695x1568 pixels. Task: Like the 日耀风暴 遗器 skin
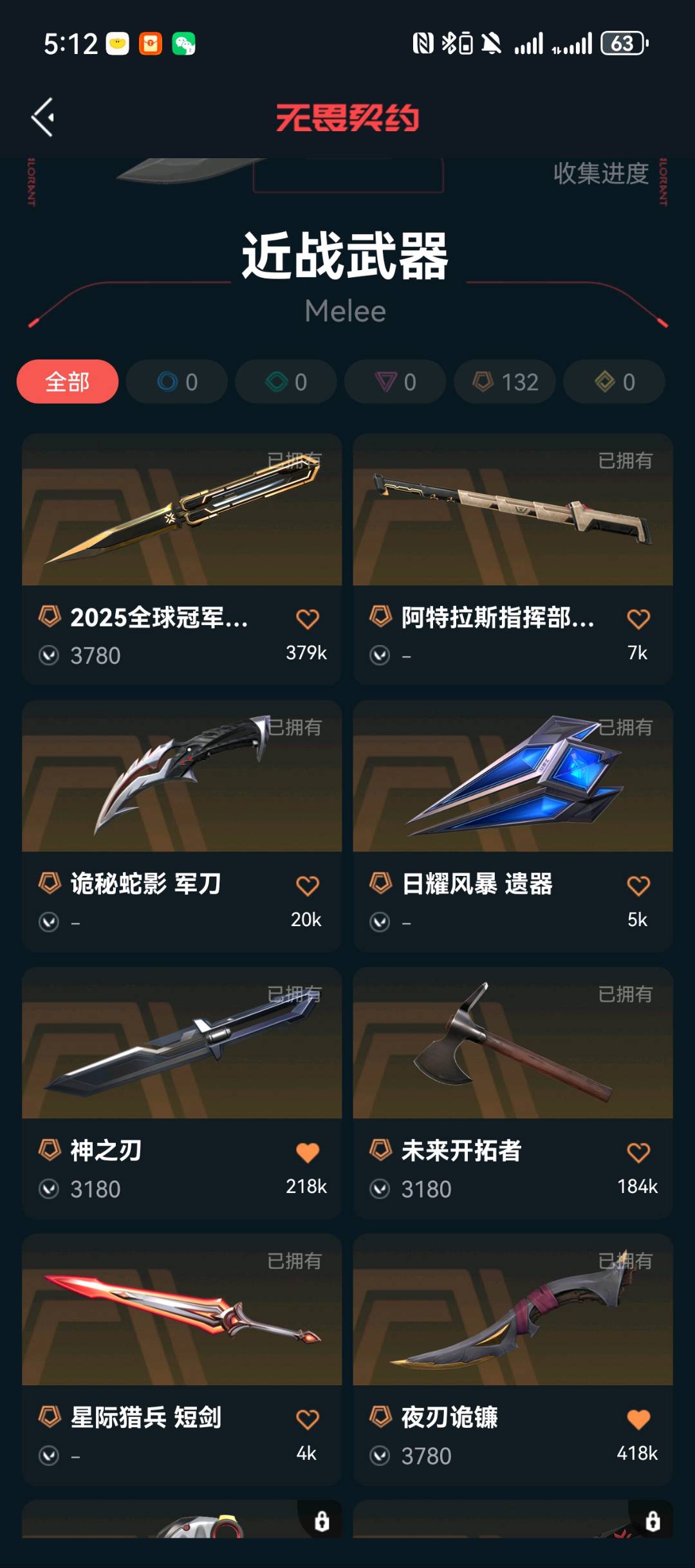point(638,886)
